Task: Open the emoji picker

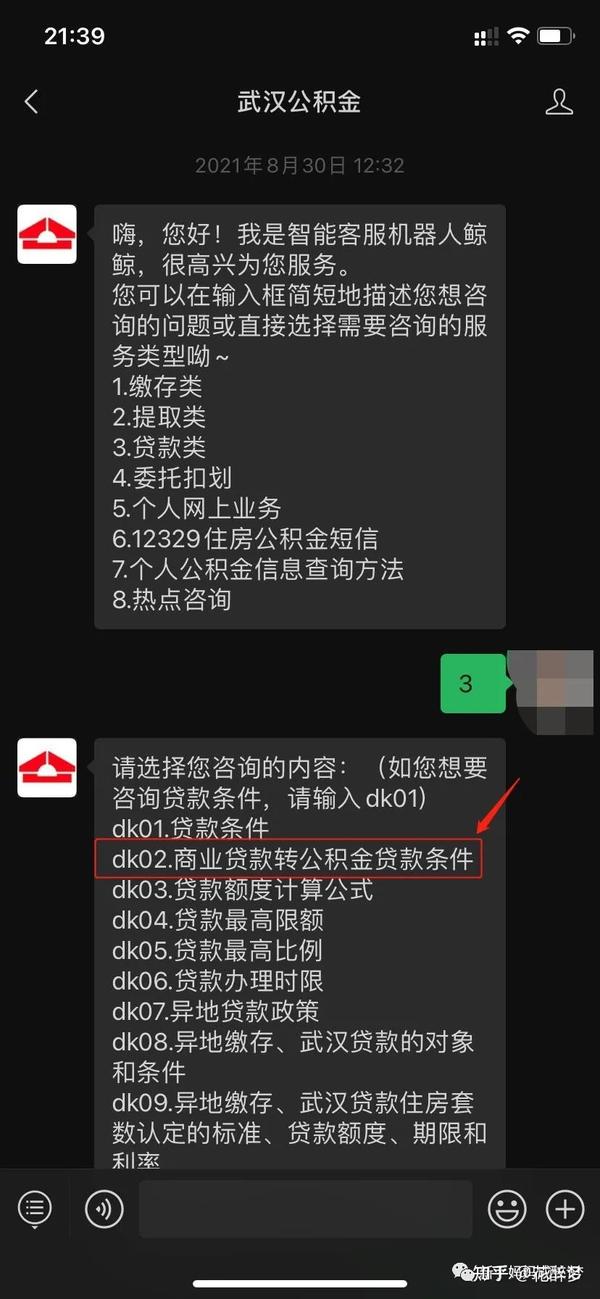Action: (x=507, y=1209)
